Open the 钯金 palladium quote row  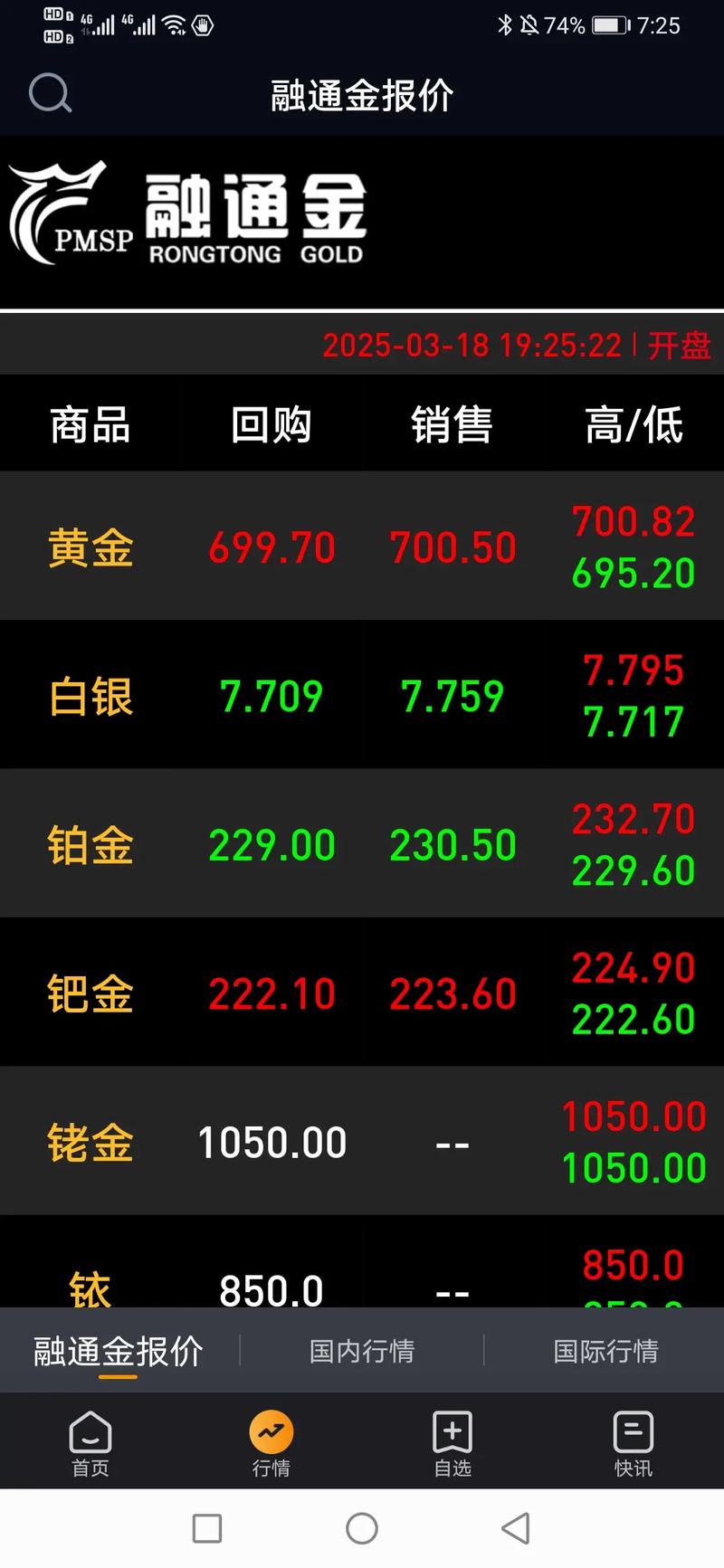click(362, 992)
